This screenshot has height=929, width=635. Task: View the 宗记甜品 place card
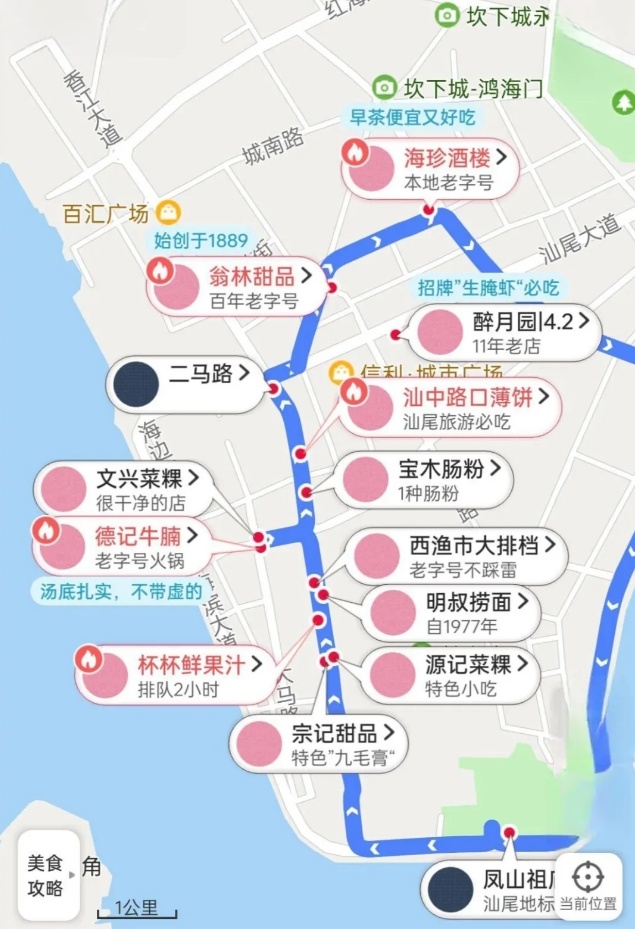319,745
